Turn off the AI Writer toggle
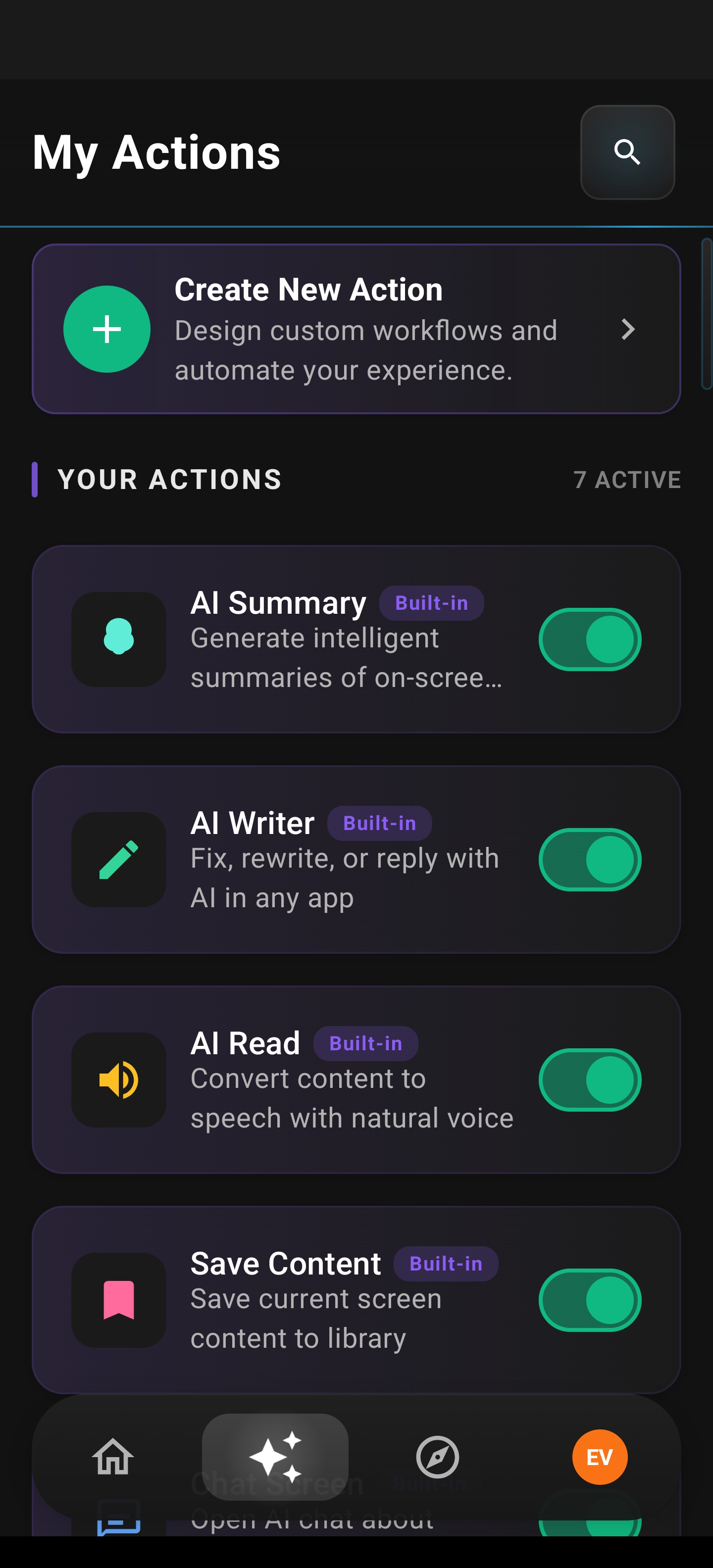The height and width of the screenshot is (1568, 713). click(x=589, y=859)
